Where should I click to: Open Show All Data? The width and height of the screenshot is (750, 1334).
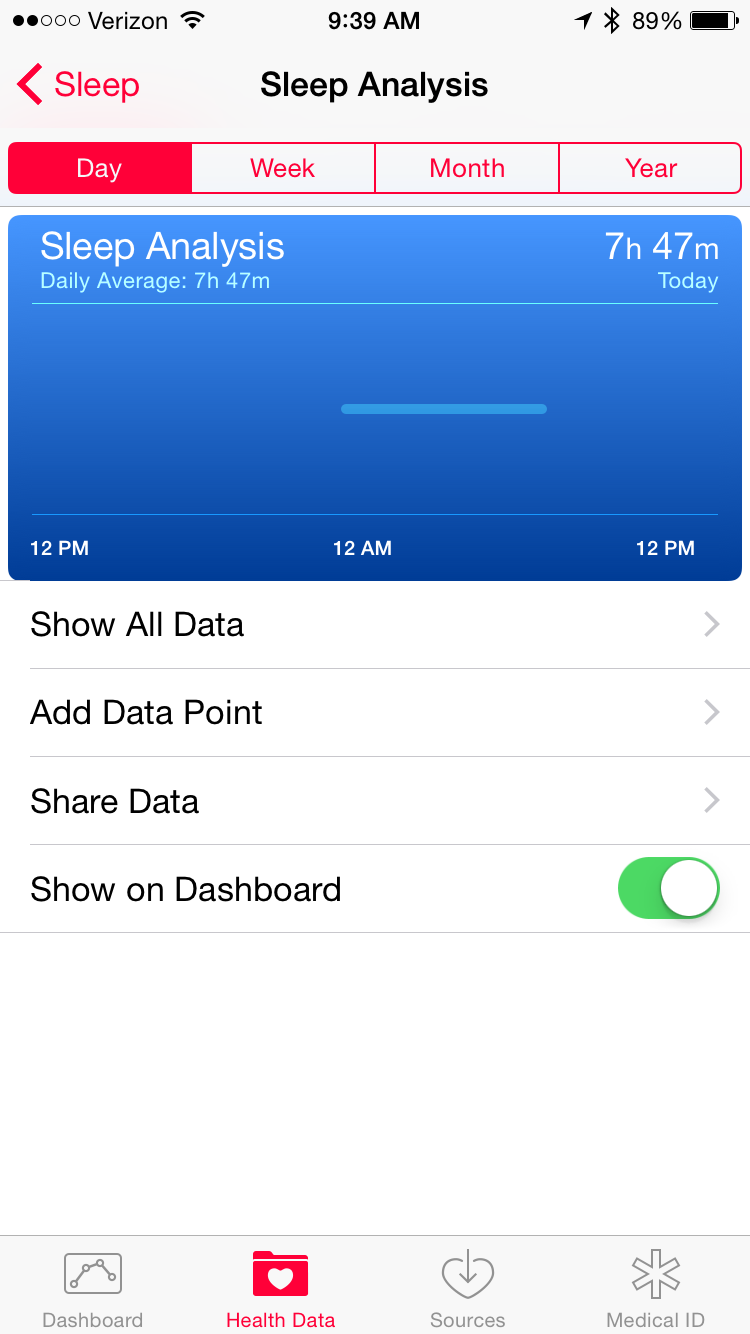(375, 625)
